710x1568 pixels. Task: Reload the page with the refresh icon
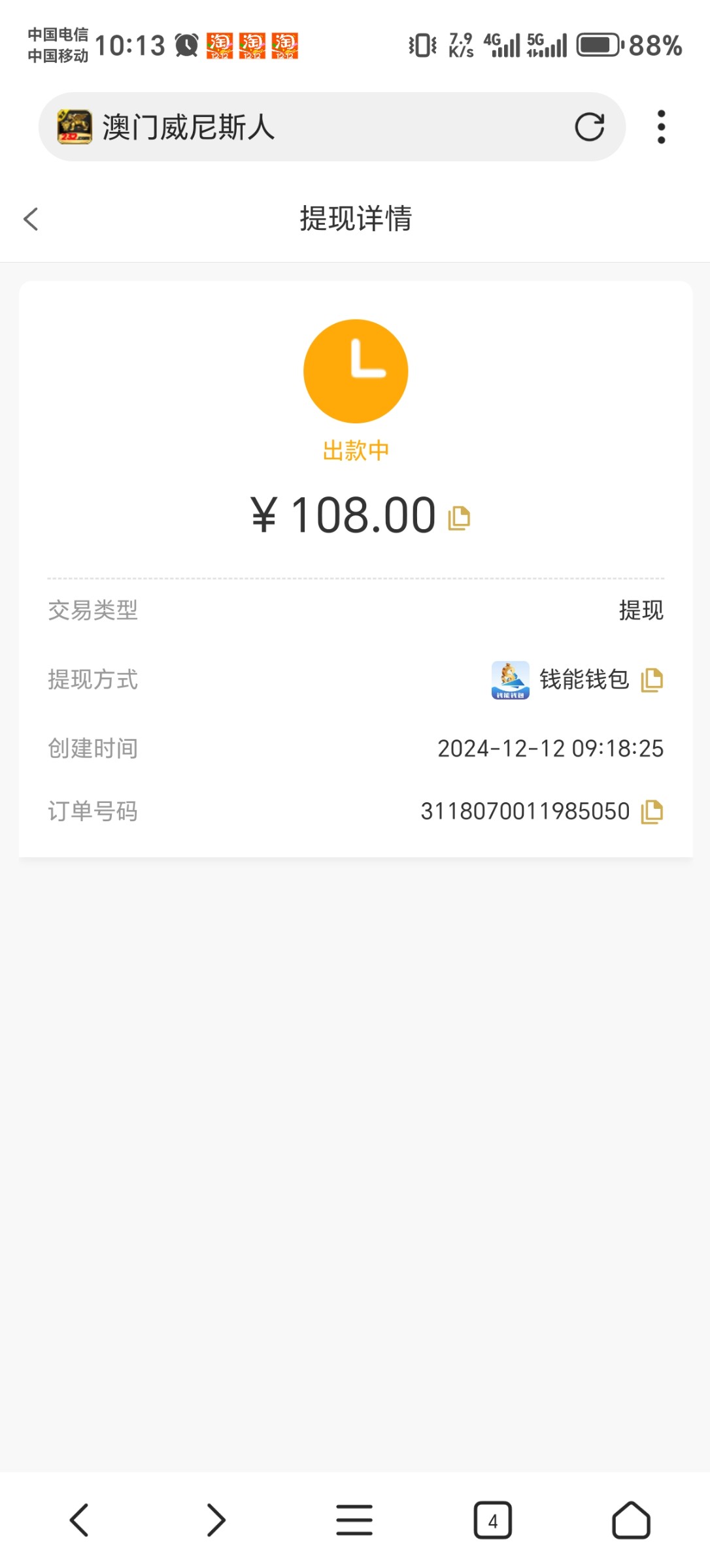pyautogui.click(x=589, y=127)
